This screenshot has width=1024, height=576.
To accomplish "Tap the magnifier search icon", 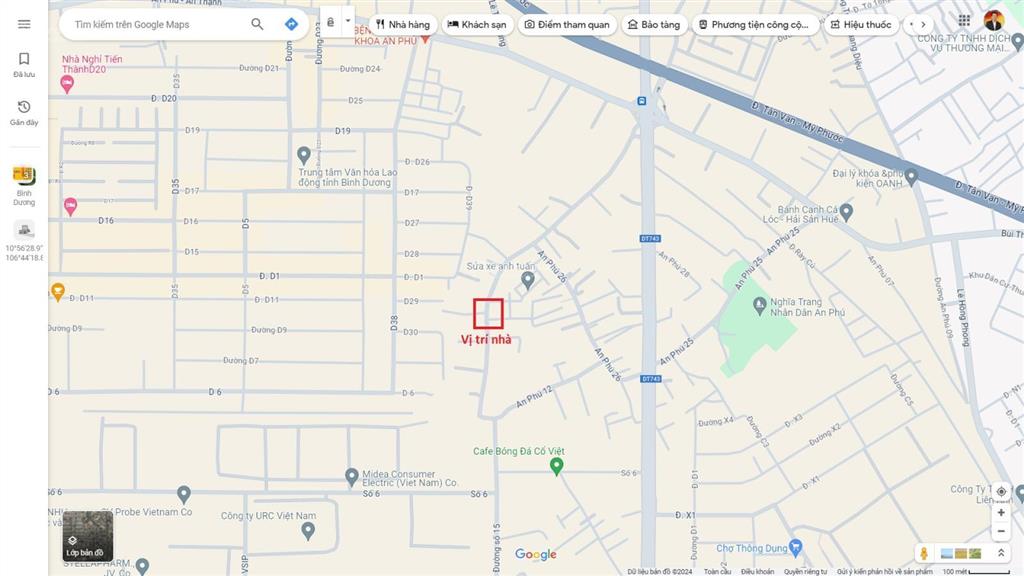I will click(x=257, y=24).
